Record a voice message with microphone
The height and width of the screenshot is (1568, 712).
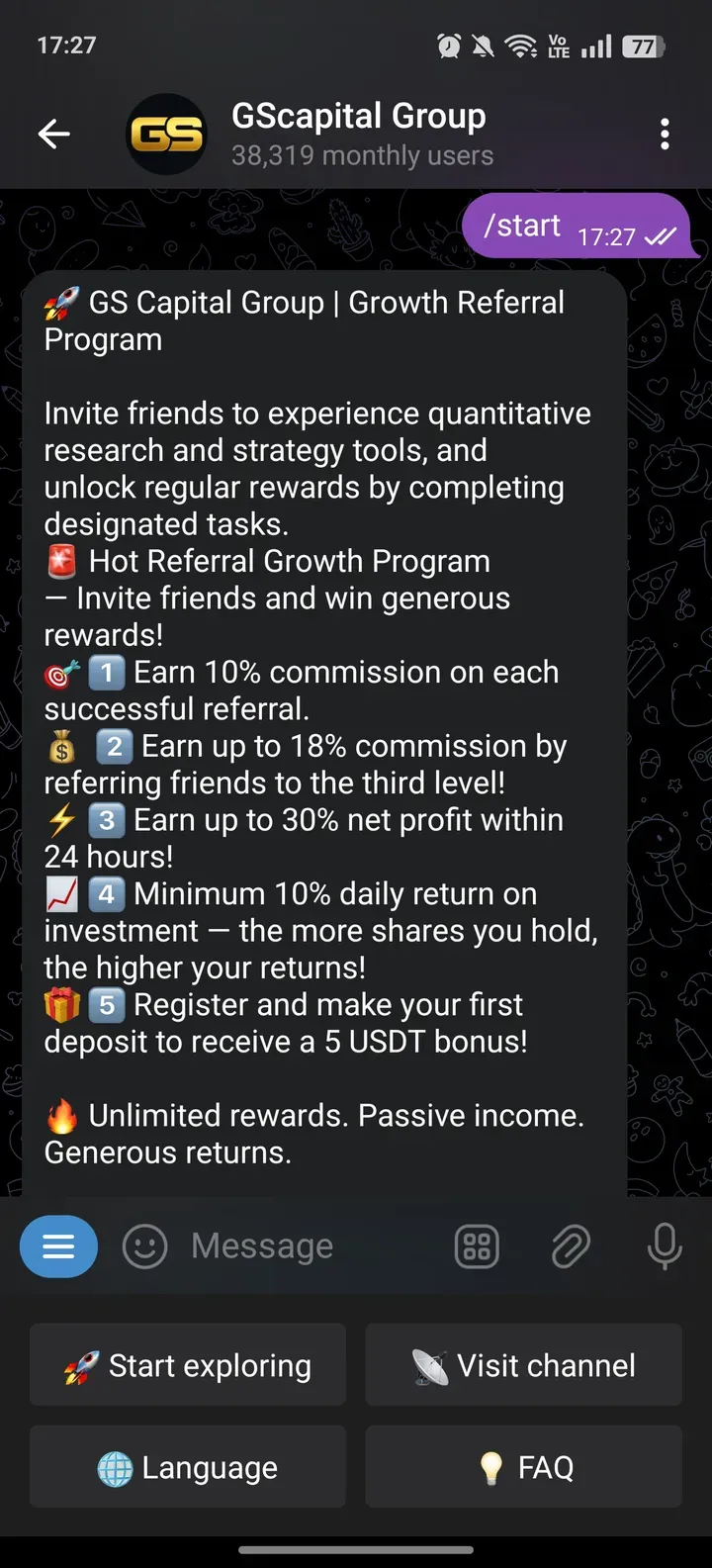(x=665, y=1246)
